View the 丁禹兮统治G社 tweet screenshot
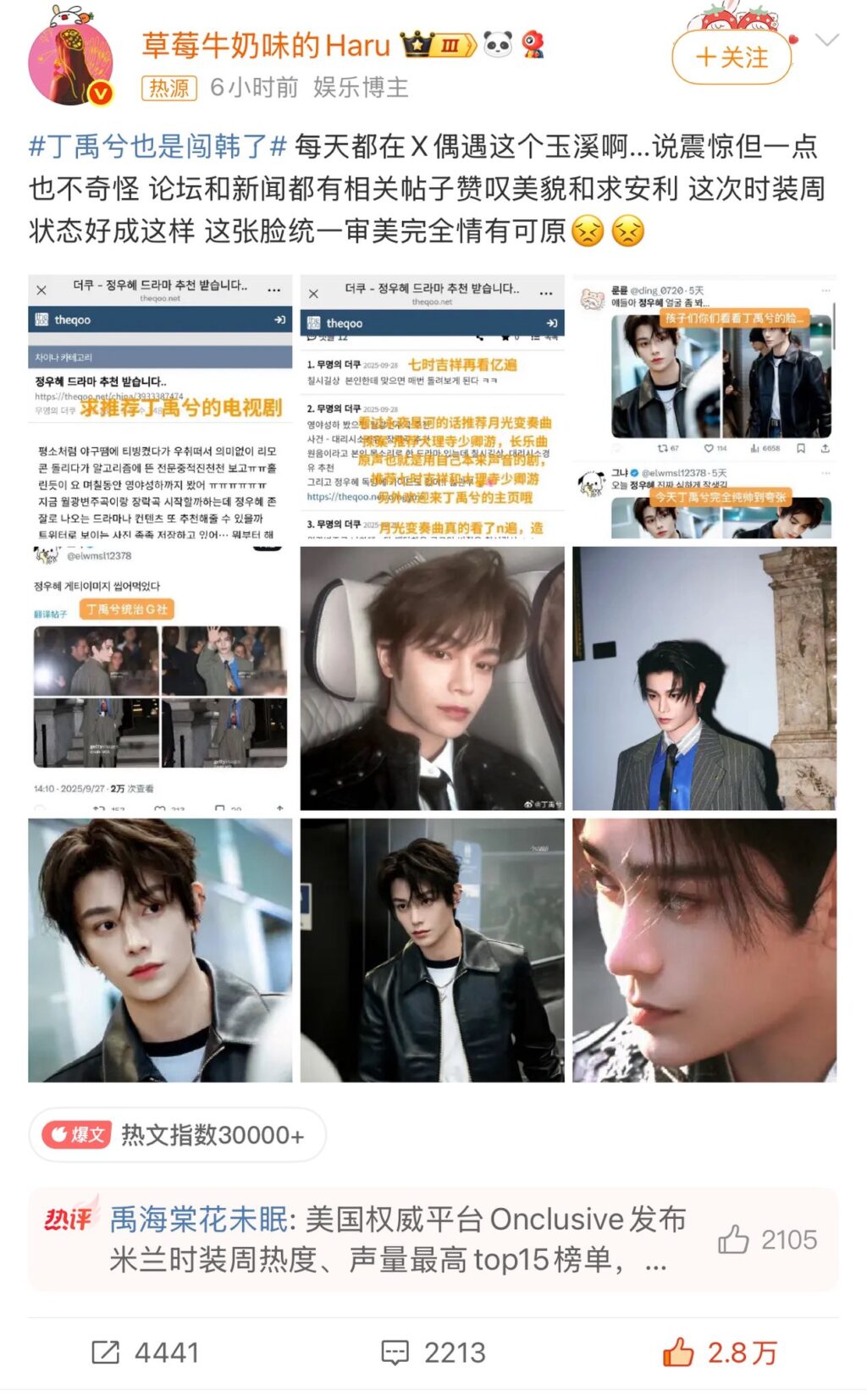 point(160,678)
